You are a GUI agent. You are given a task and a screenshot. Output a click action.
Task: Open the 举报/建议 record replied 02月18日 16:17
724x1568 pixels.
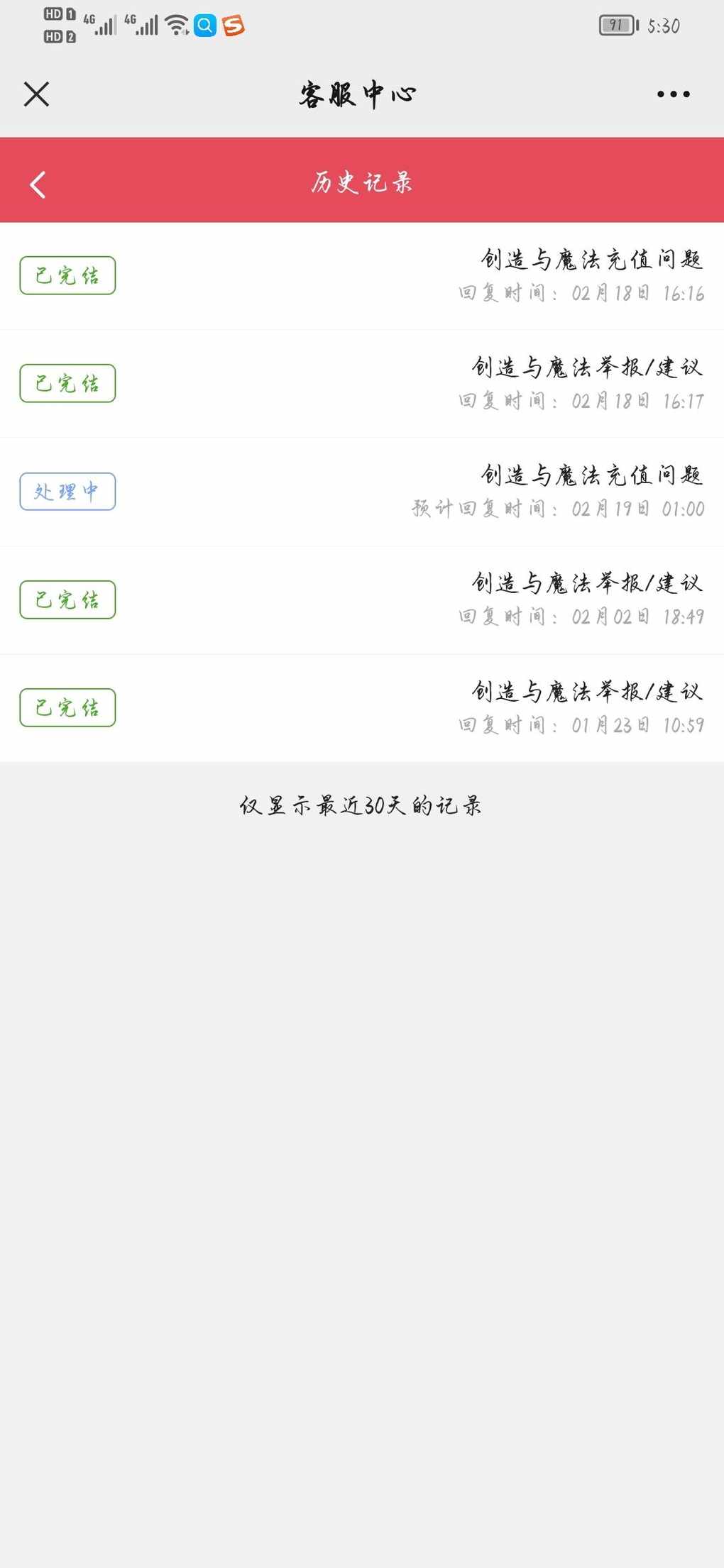click(x=362, y=384)
